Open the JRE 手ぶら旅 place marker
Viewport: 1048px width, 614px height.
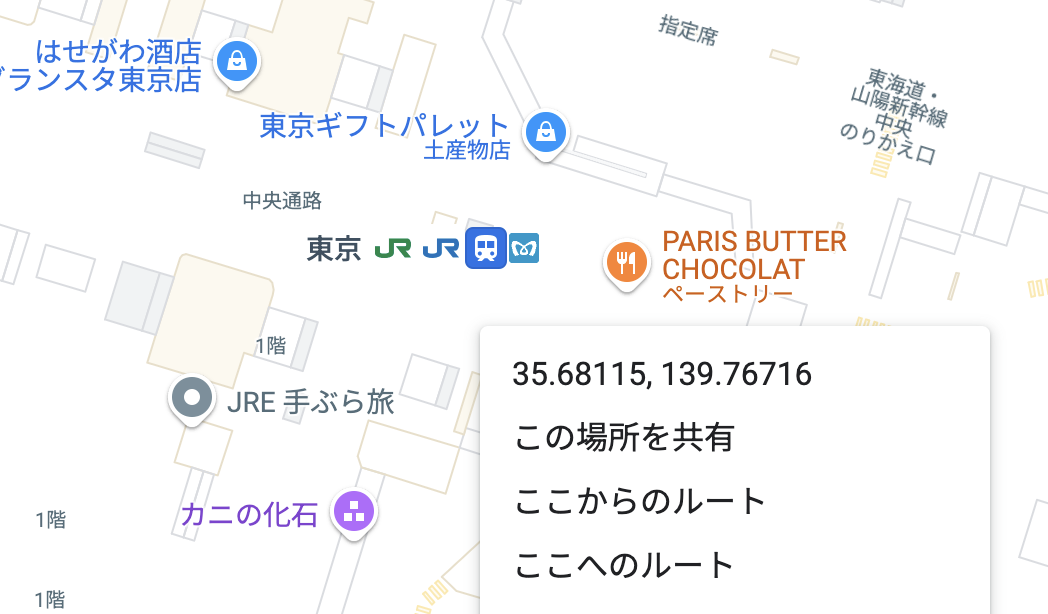click(x=192, y=399)
